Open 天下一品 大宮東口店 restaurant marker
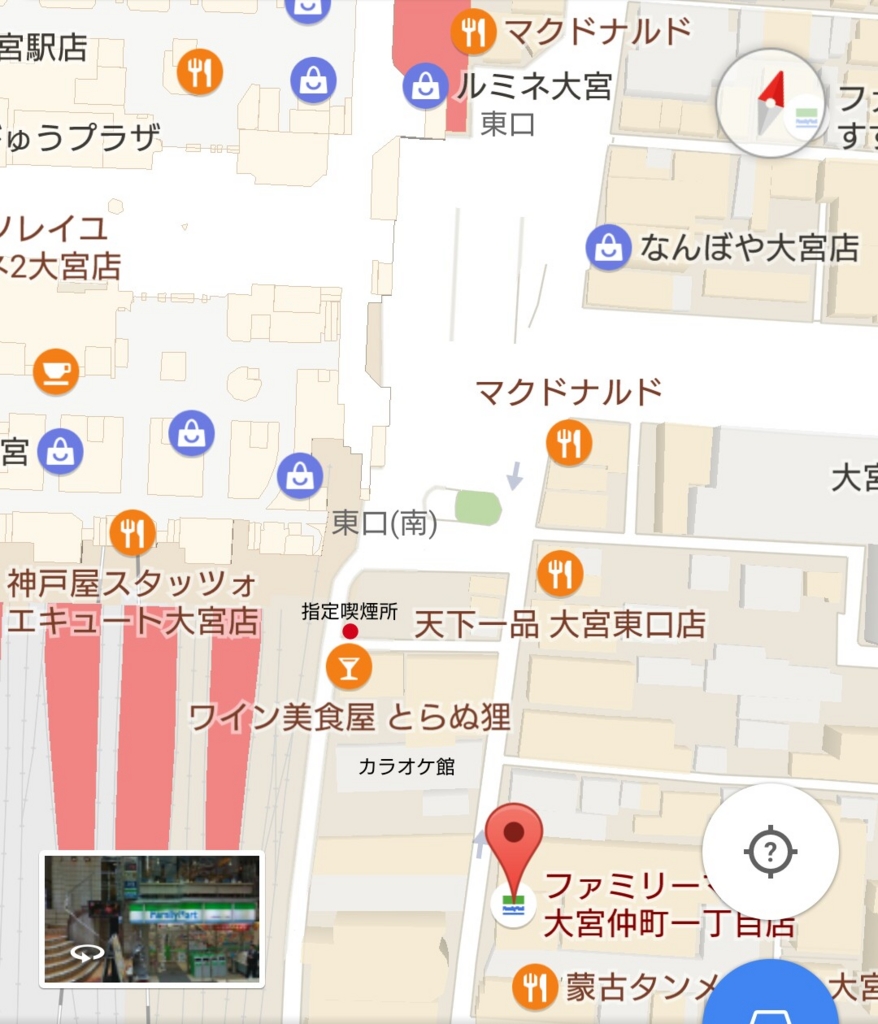878x1024 pixels. (560, 574)
